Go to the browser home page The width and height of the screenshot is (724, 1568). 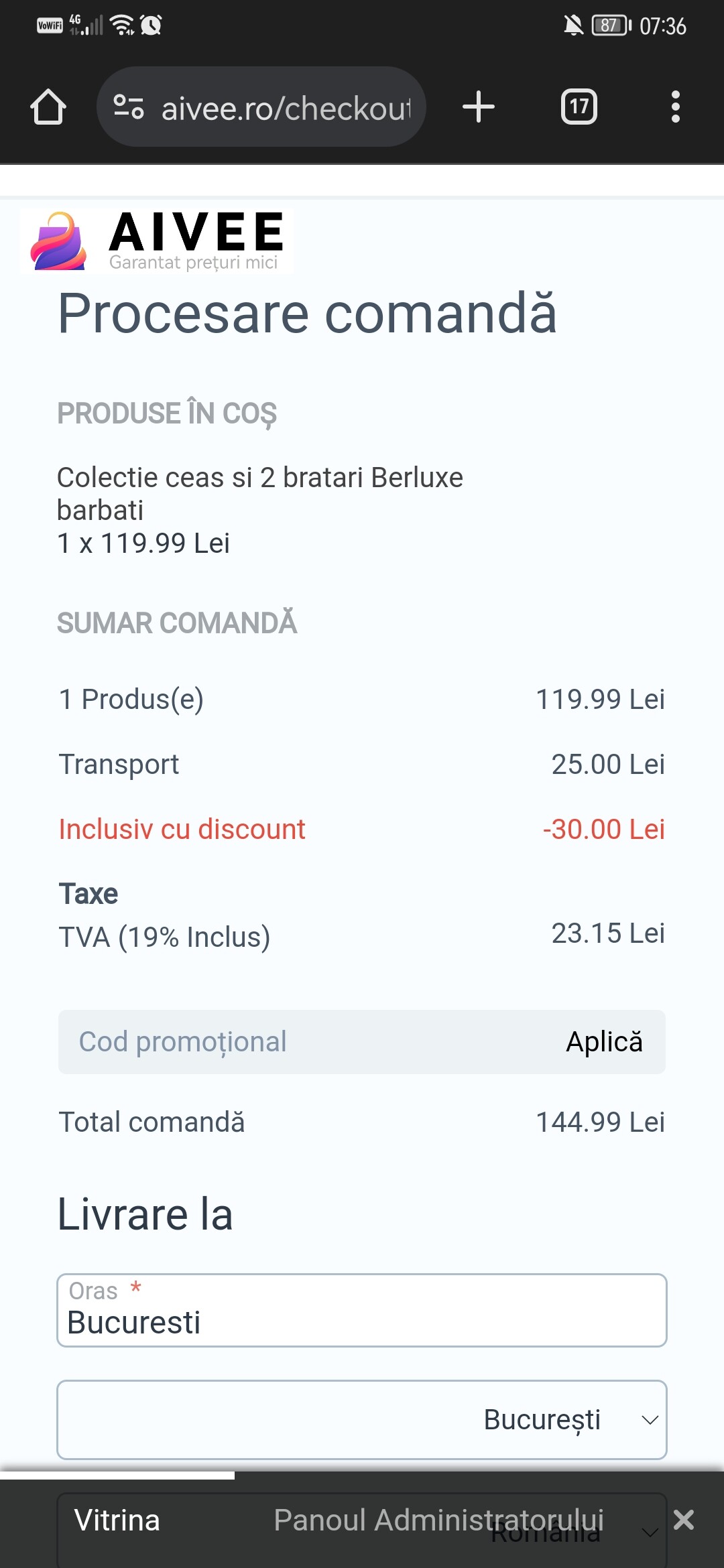[48, 107]
